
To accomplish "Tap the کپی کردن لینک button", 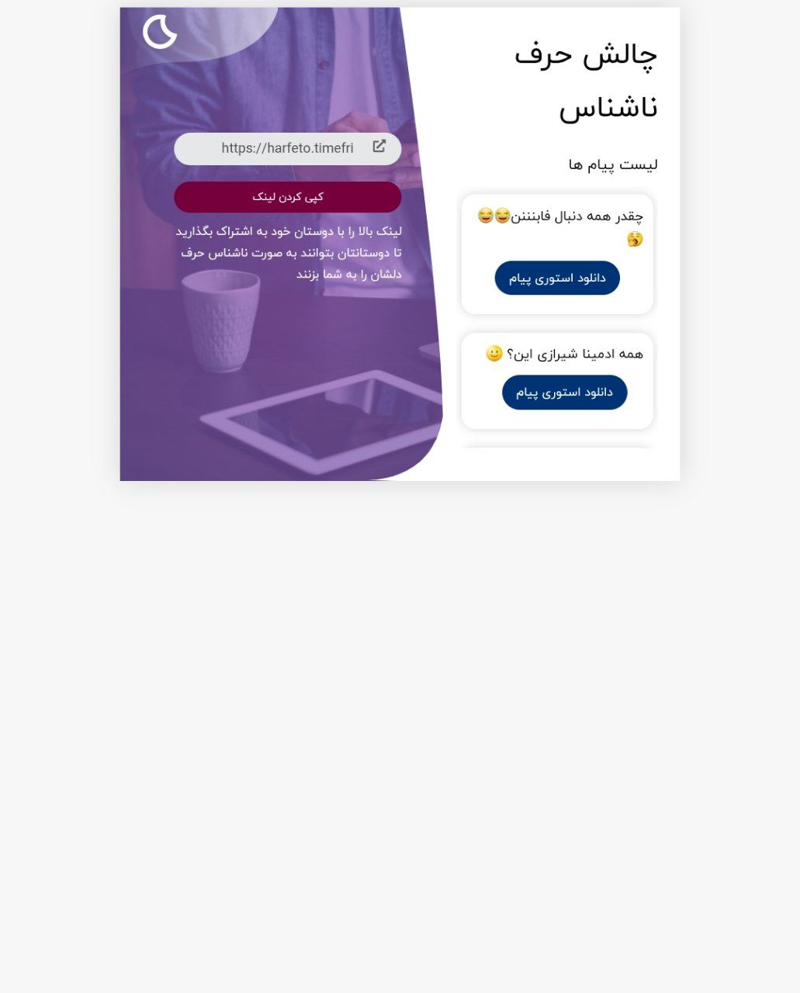I will click(x=287, y=197).
